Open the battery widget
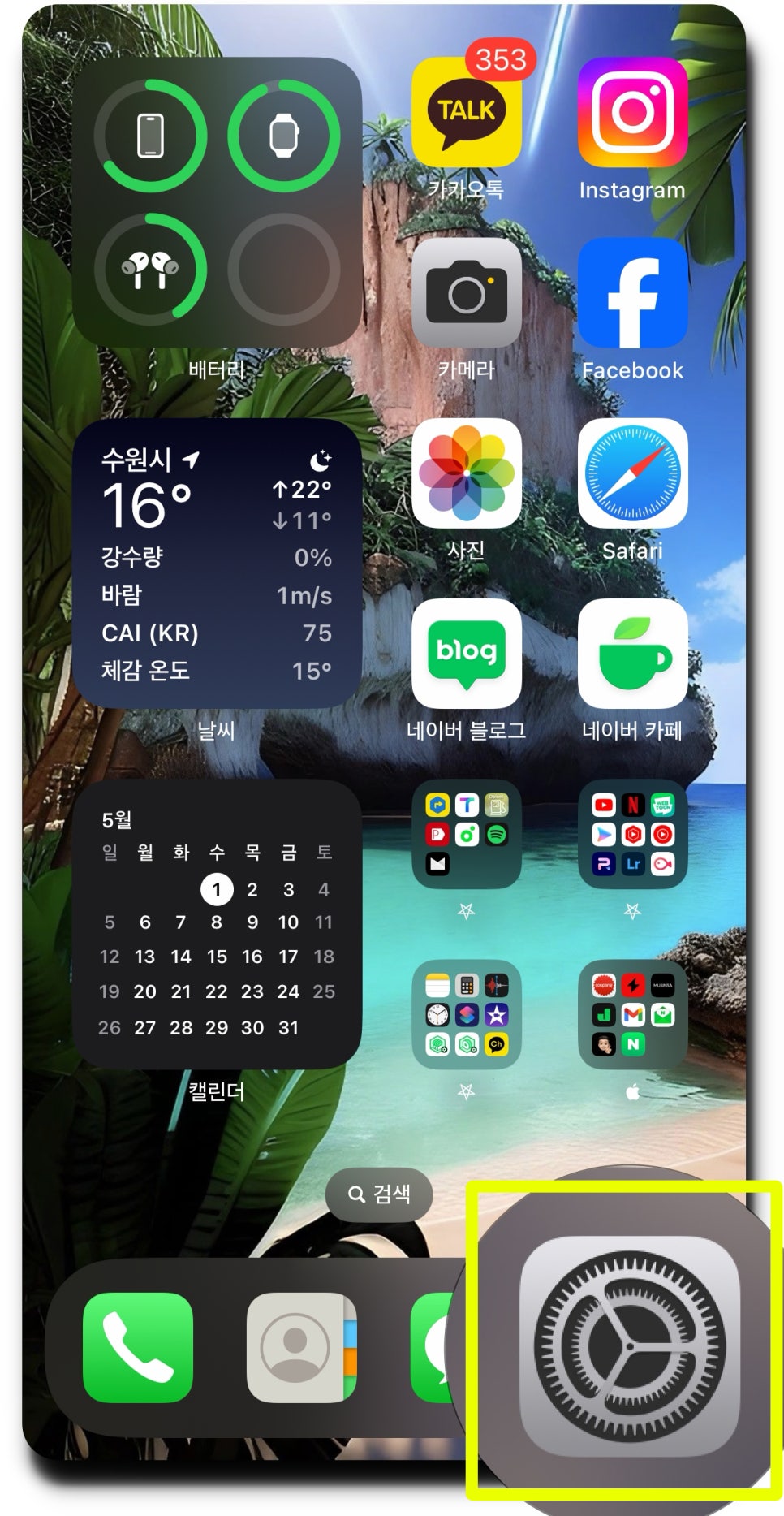This screenshot has width=784, height=1516. click(x=217, y=202)
